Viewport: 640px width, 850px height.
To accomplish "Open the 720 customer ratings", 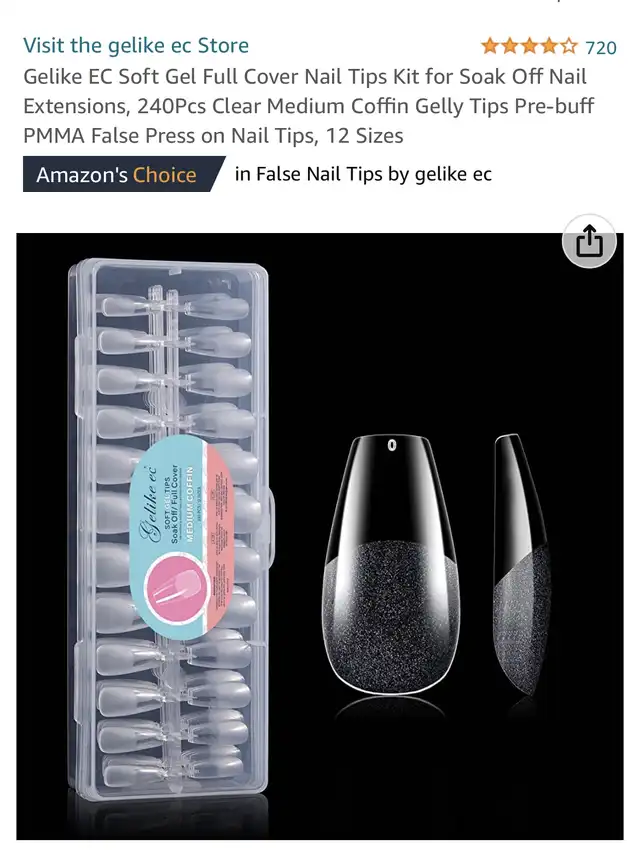I will point(600,47).
